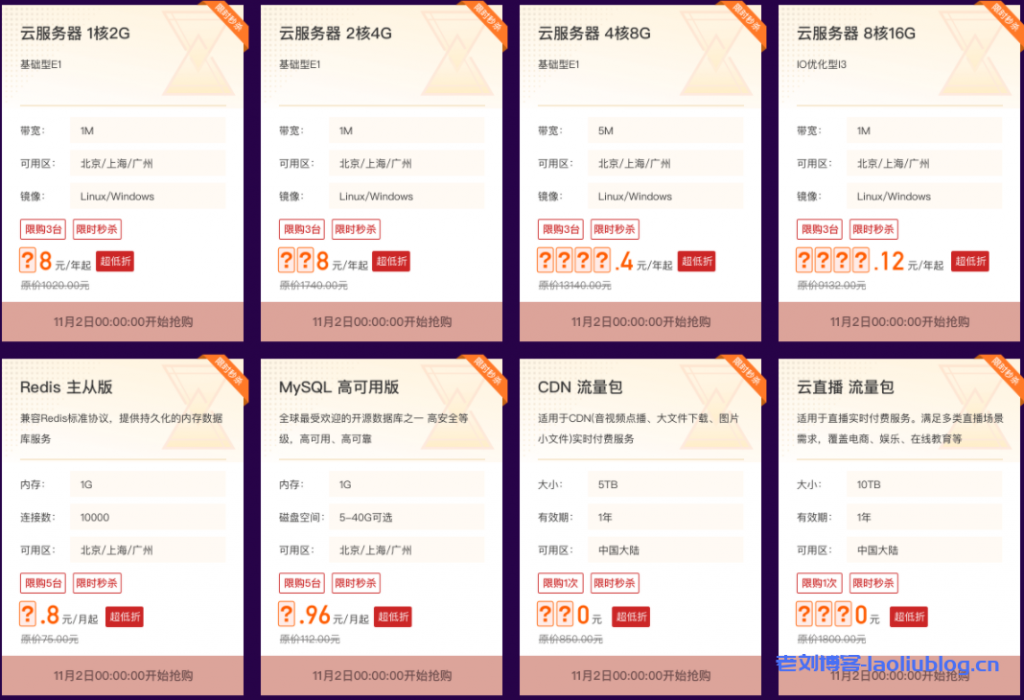Open the Redis 主从版 开始抢购 button
1024x700 pixels.
point(122,675)
